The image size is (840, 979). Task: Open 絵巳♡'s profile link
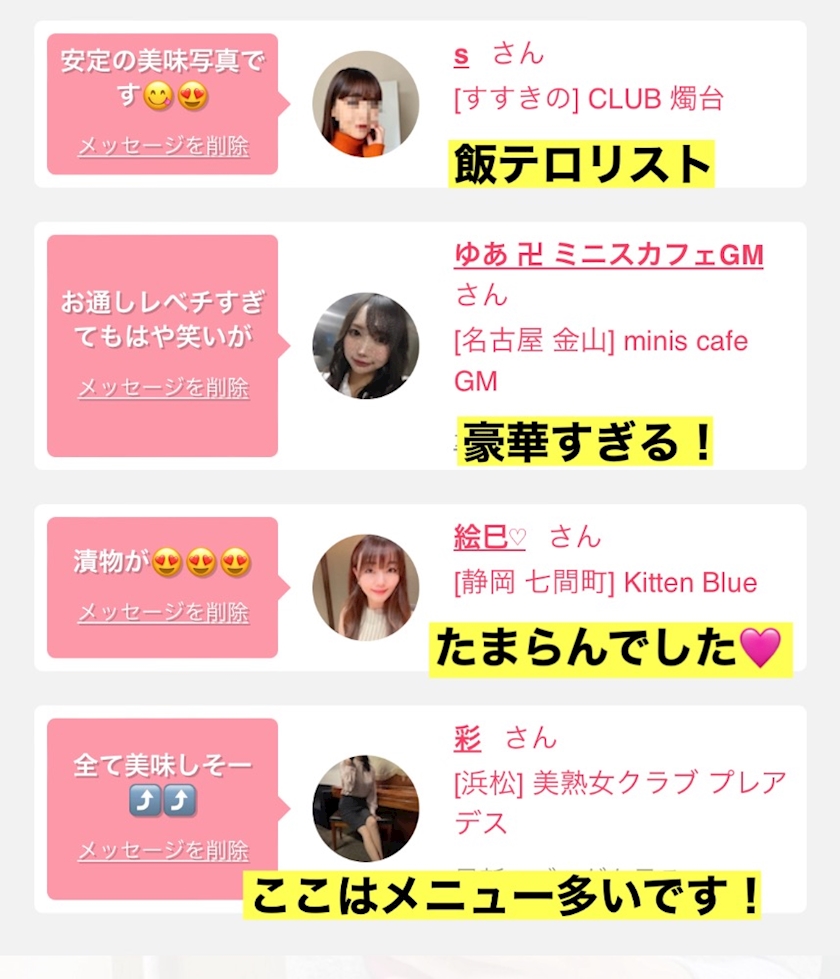tap(490, 537)
